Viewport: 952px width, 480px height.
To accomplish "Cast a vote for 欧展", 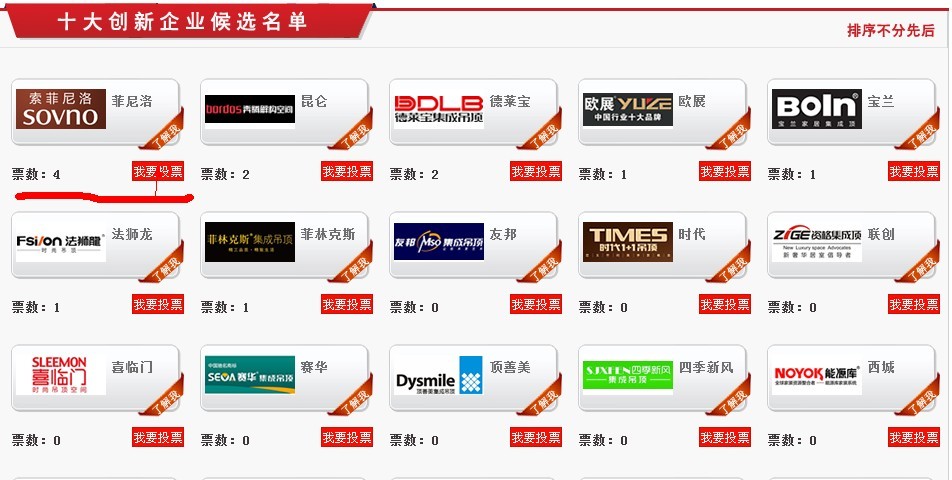I will [725, 172].
